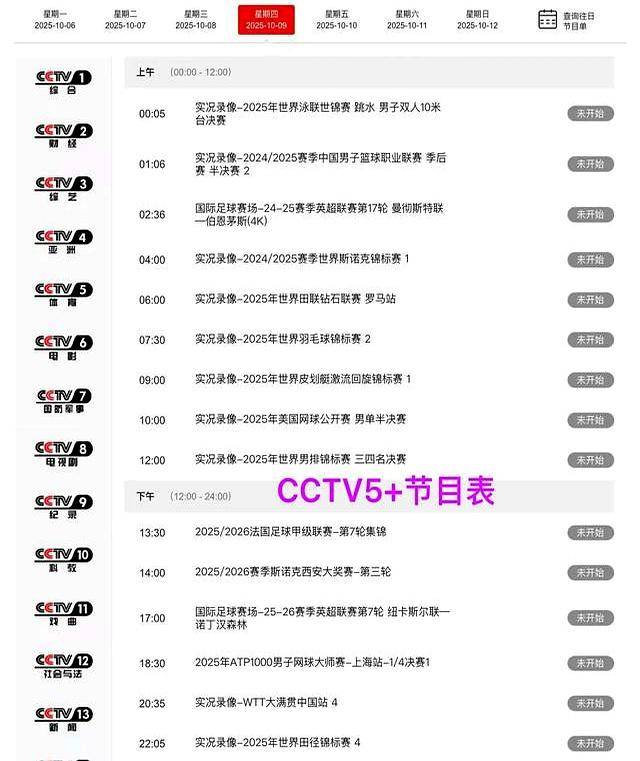Viewport: 640px width, 761px height.
Task: Open CCTV9 纪录 channel schedule
Action: click(x=64, y=507)
